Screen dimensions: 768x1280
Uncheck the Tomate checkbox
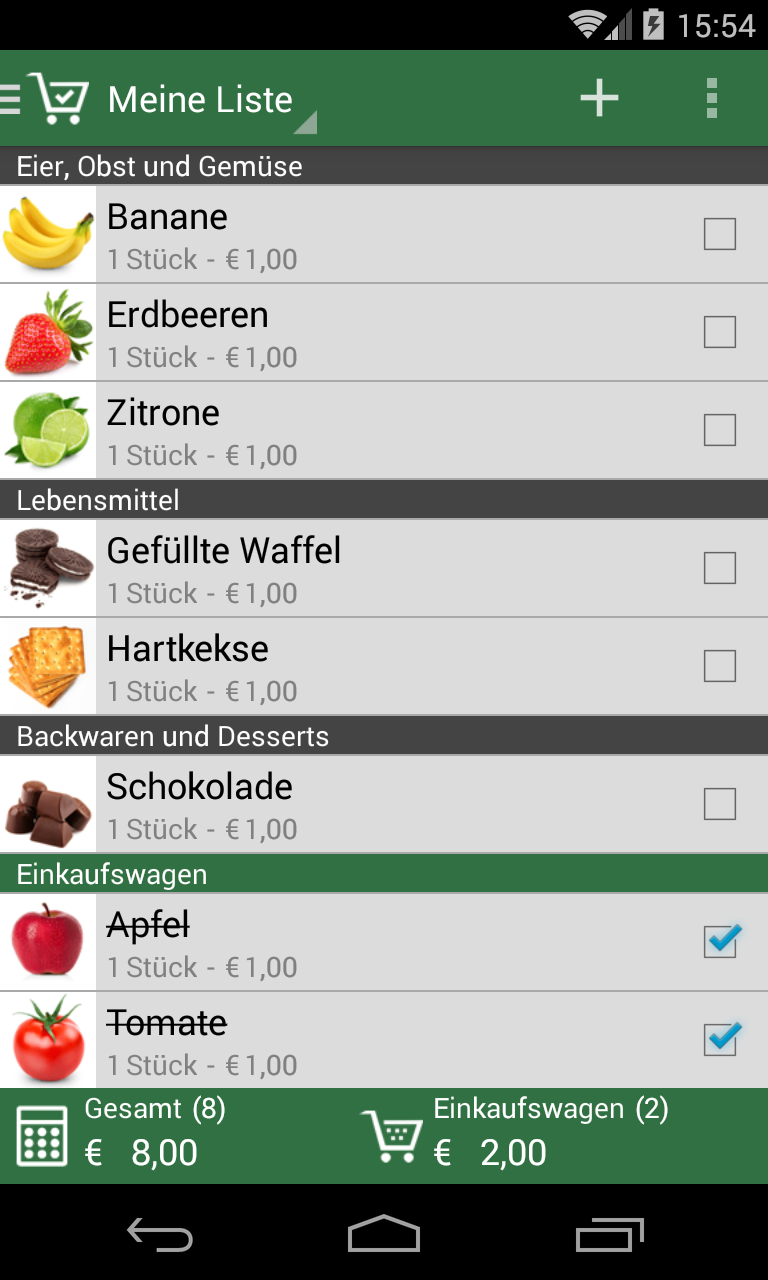[720, 1040]
